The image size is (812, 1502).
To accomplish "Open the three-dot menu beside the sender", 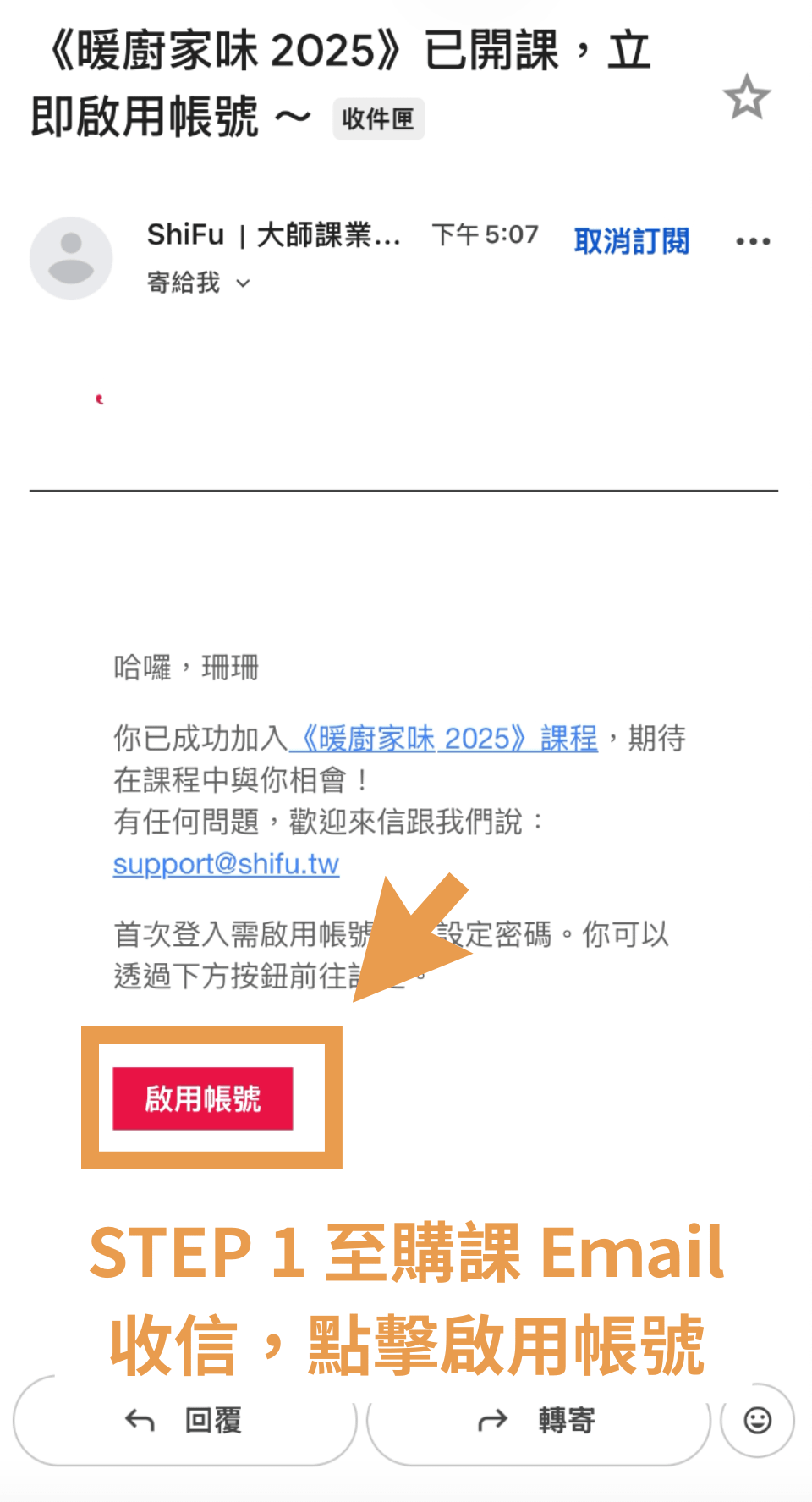I will pyautogui.click(x=753, y=241).
